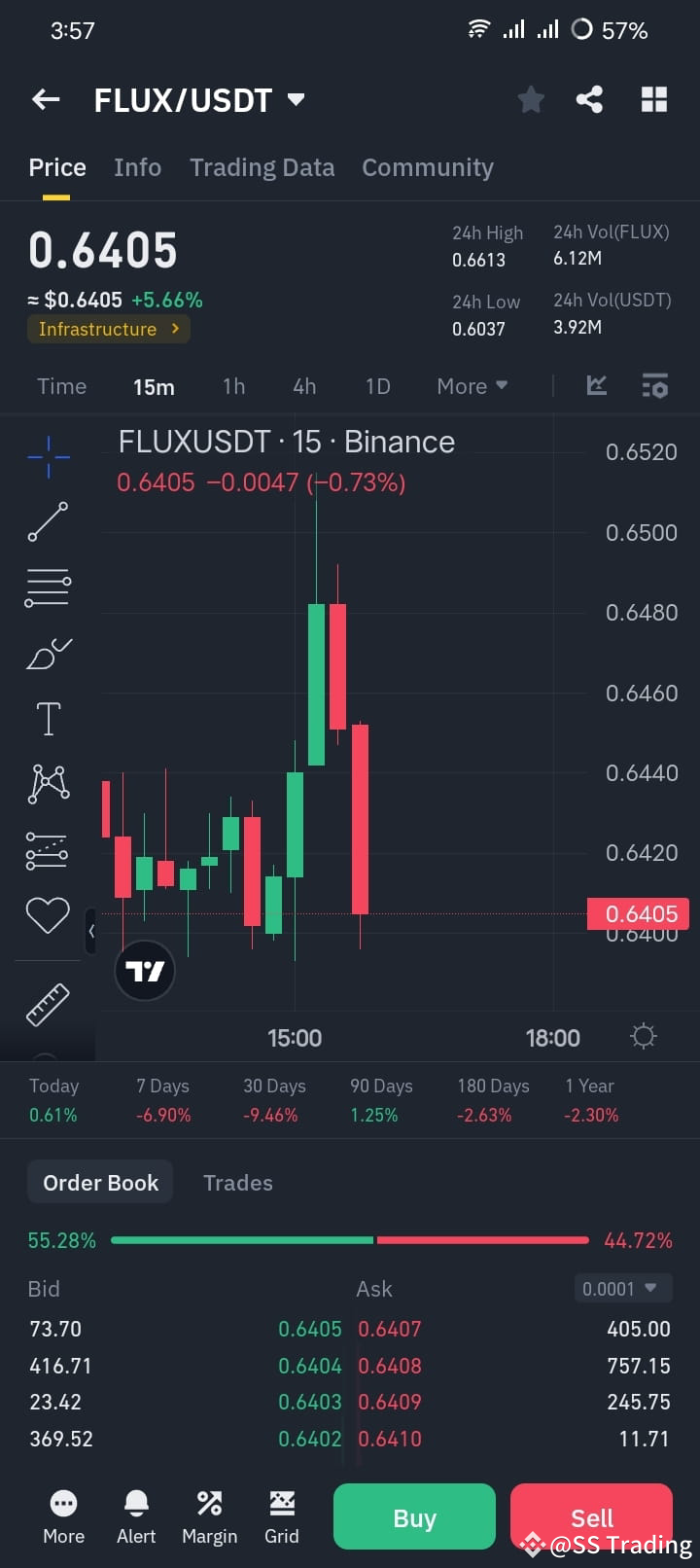
Task: Select the text annotation tool
Action: pos(48,718)
